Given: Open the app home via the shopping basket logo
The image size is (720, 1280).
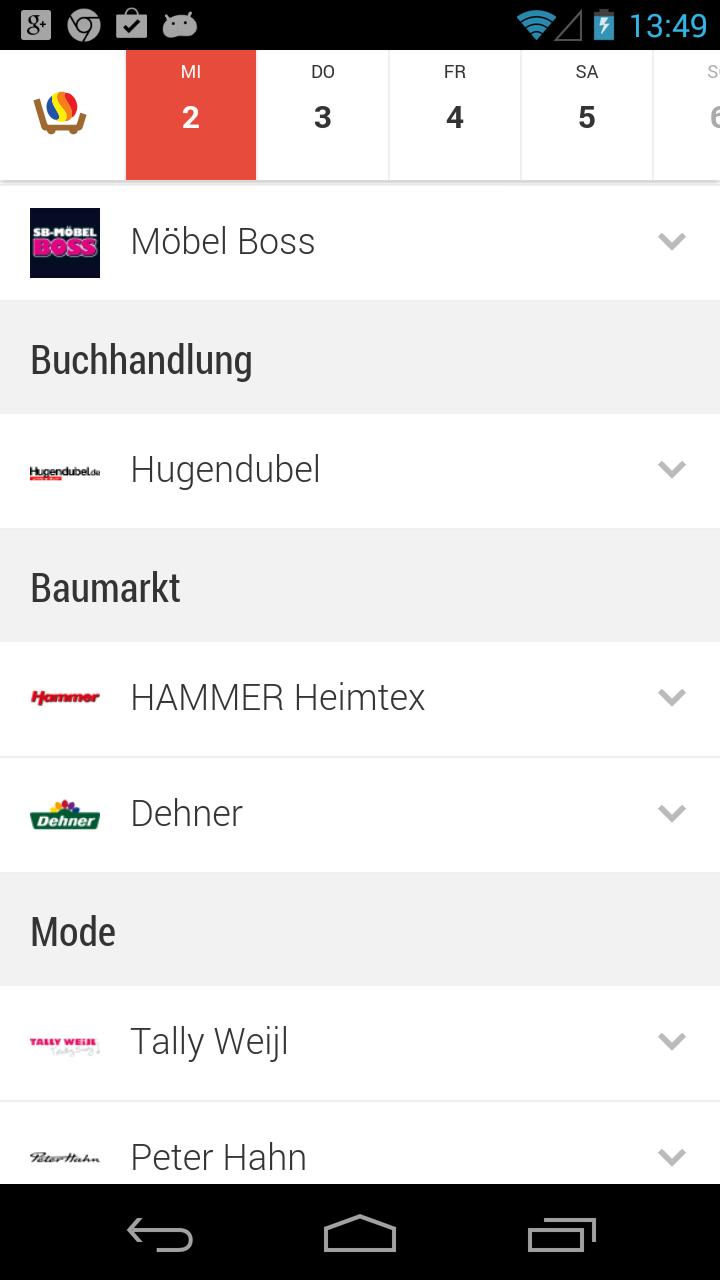Looking at the screenshot, I should (61, 113).
